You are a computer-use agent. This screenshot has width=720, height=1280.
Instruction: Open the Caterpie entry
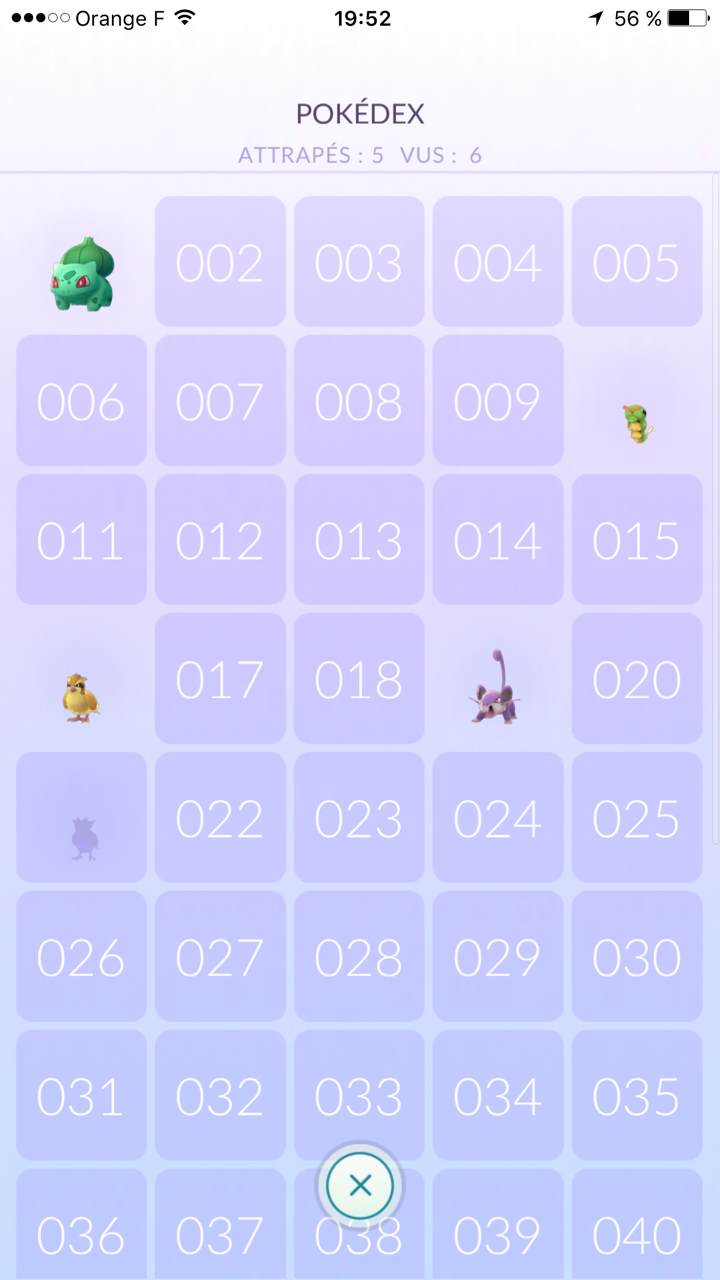pyautogui.click(x=637, y=420)
